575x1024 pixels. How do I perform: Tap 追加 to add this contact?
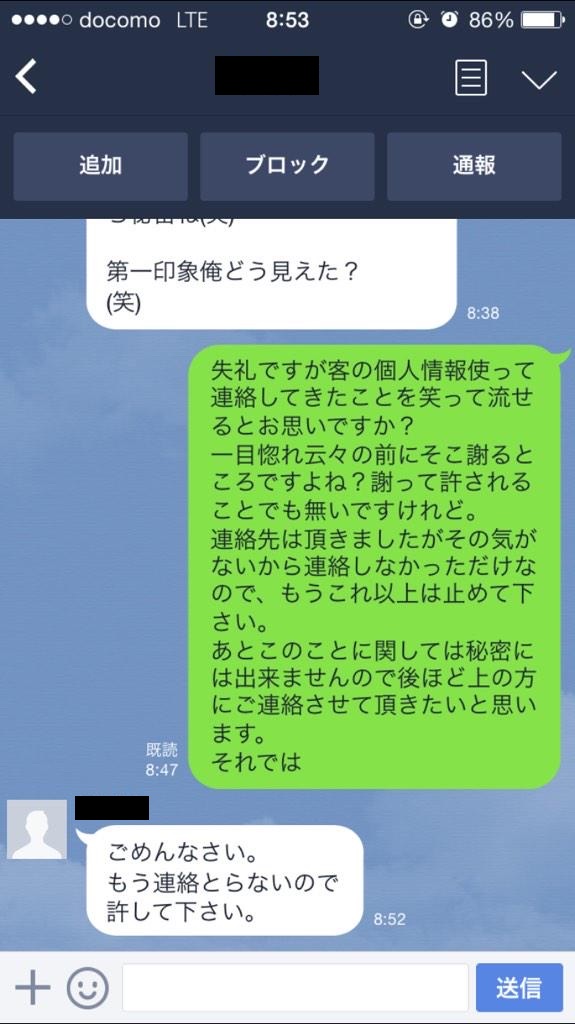pyautogui.click(x=101, y=166)
